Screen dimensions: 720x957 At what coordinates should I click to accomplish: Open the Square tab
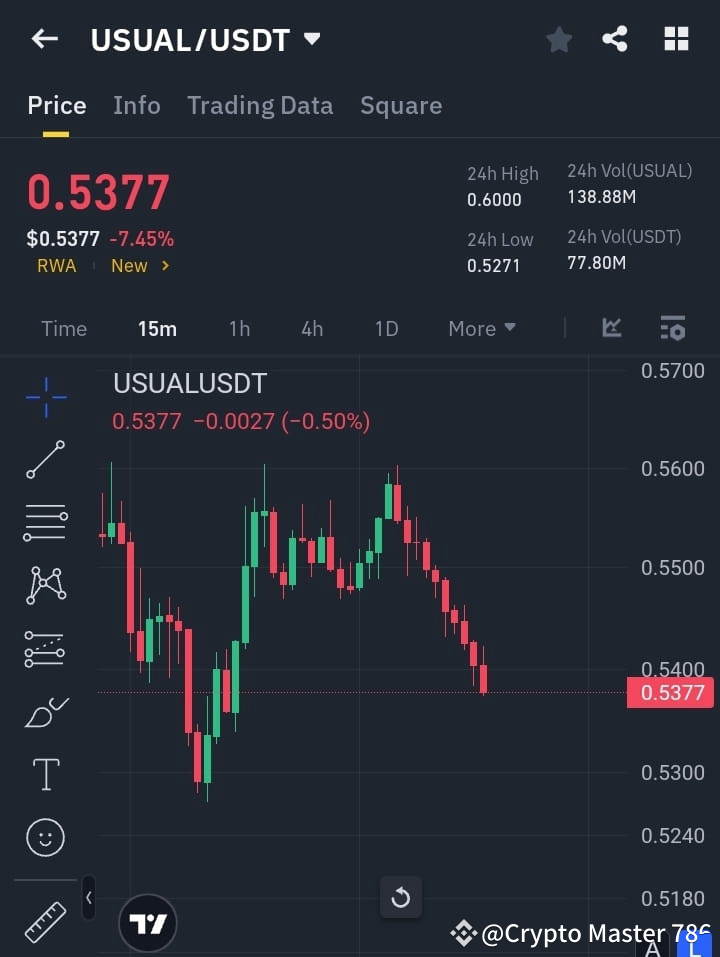[x=401, y=105]
